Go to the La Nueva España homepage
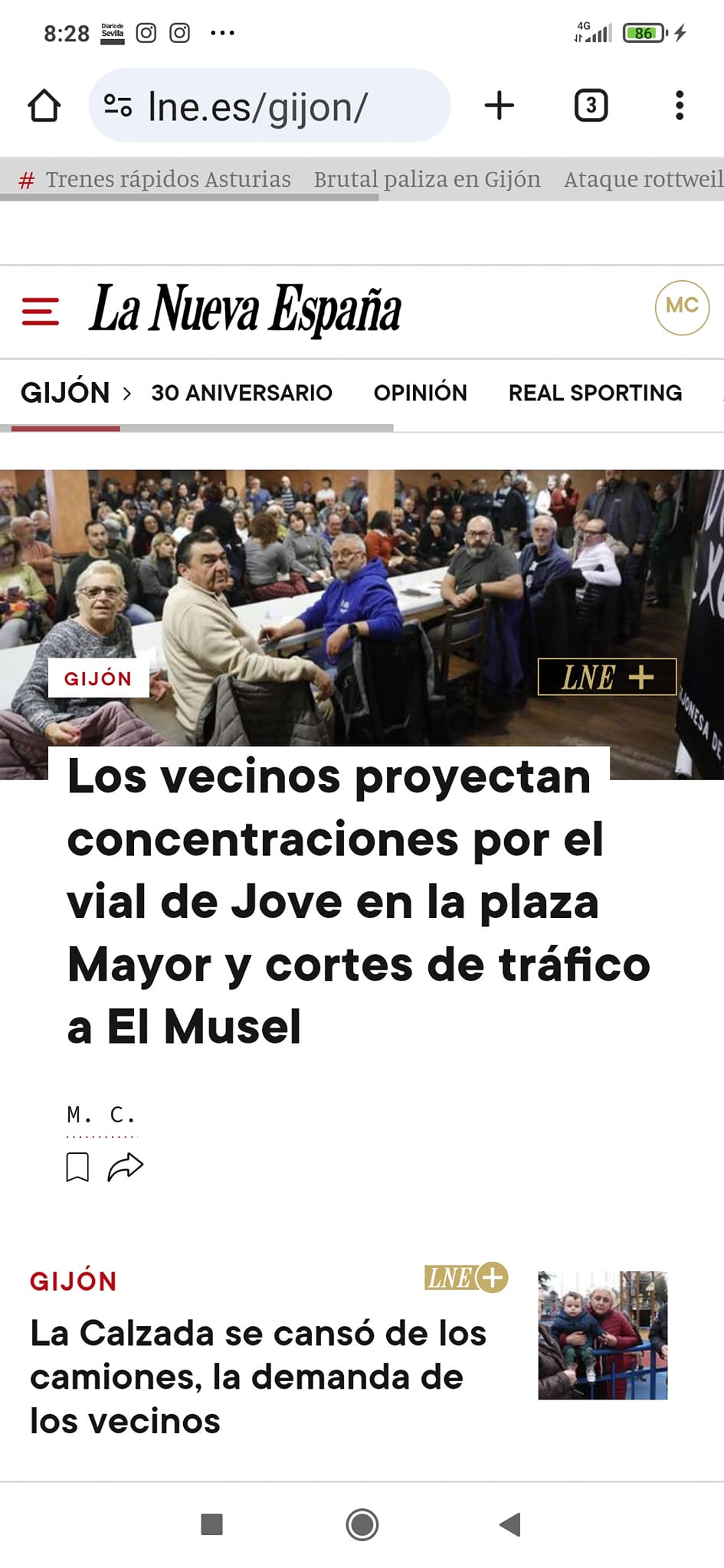 coord(245,309)
